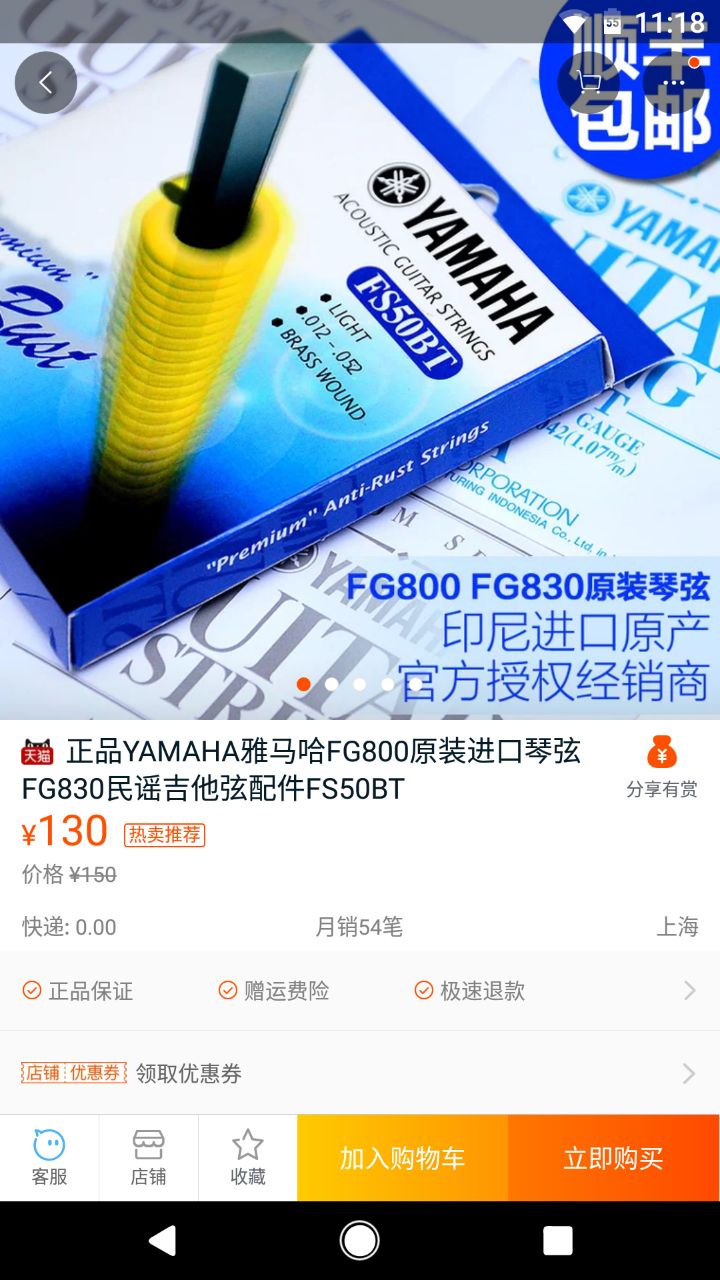Contact 客服 customer service

pos(49,1158)
